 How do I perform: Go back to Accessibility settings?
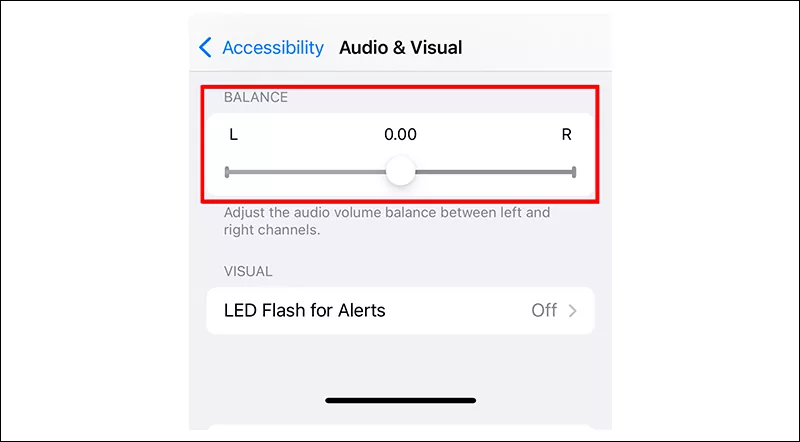[x=262, y=47]
